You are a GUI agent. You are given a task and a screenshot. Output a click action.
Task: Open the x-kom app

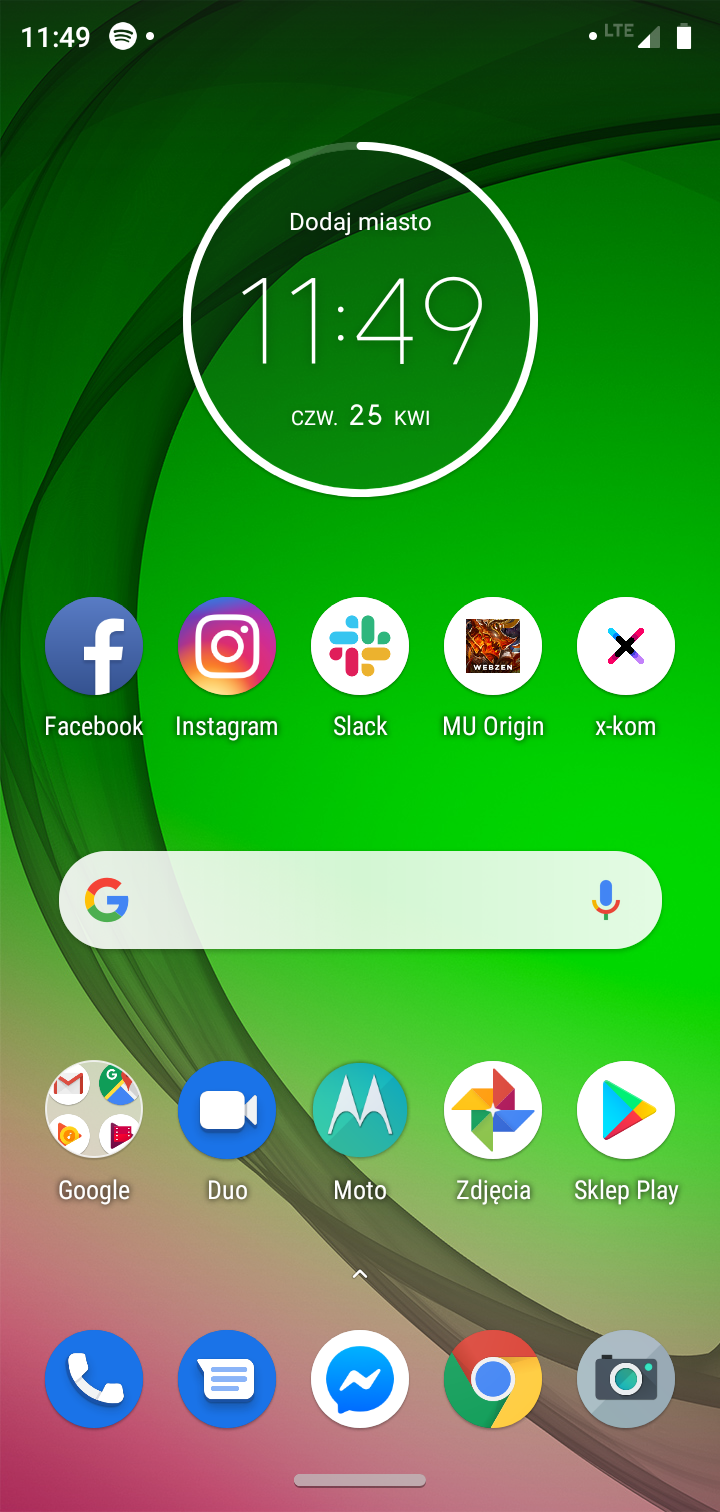click(x=626, y=646)
